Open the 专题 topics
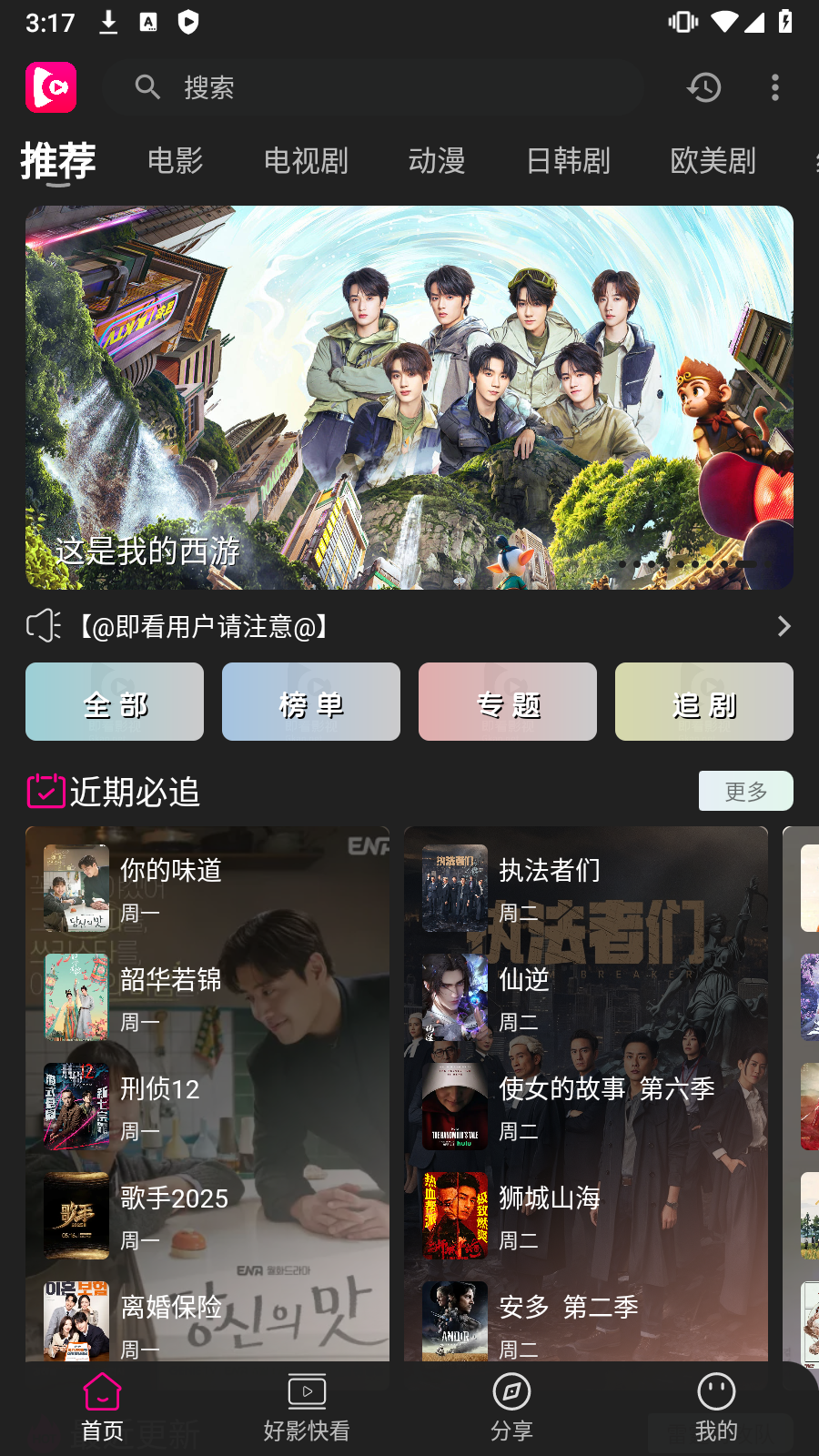819x1456 pixels. click(508, 702)
